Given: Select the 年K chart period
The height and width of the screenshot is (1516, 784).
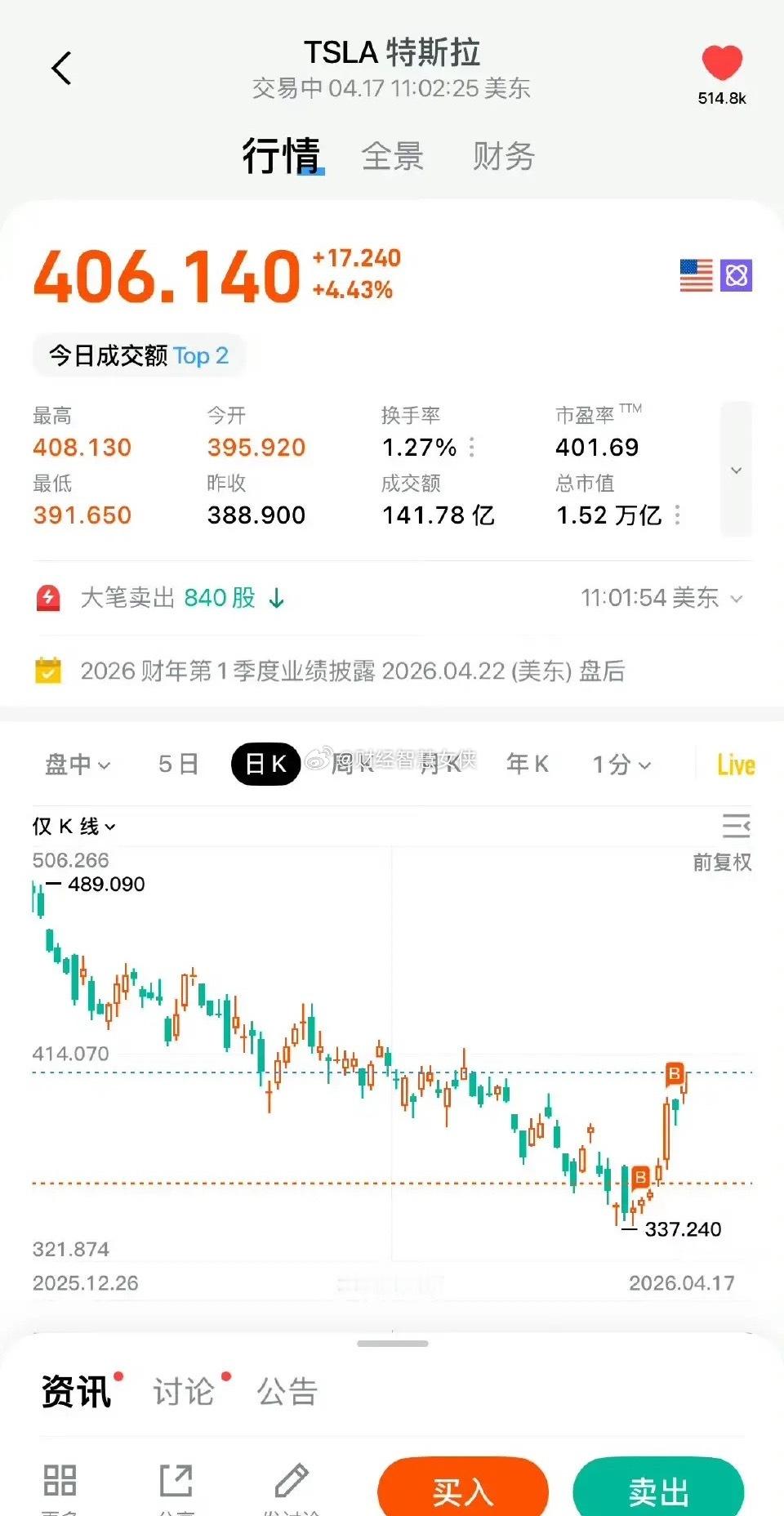Looking at the screenshot, I should click(528, 765).
